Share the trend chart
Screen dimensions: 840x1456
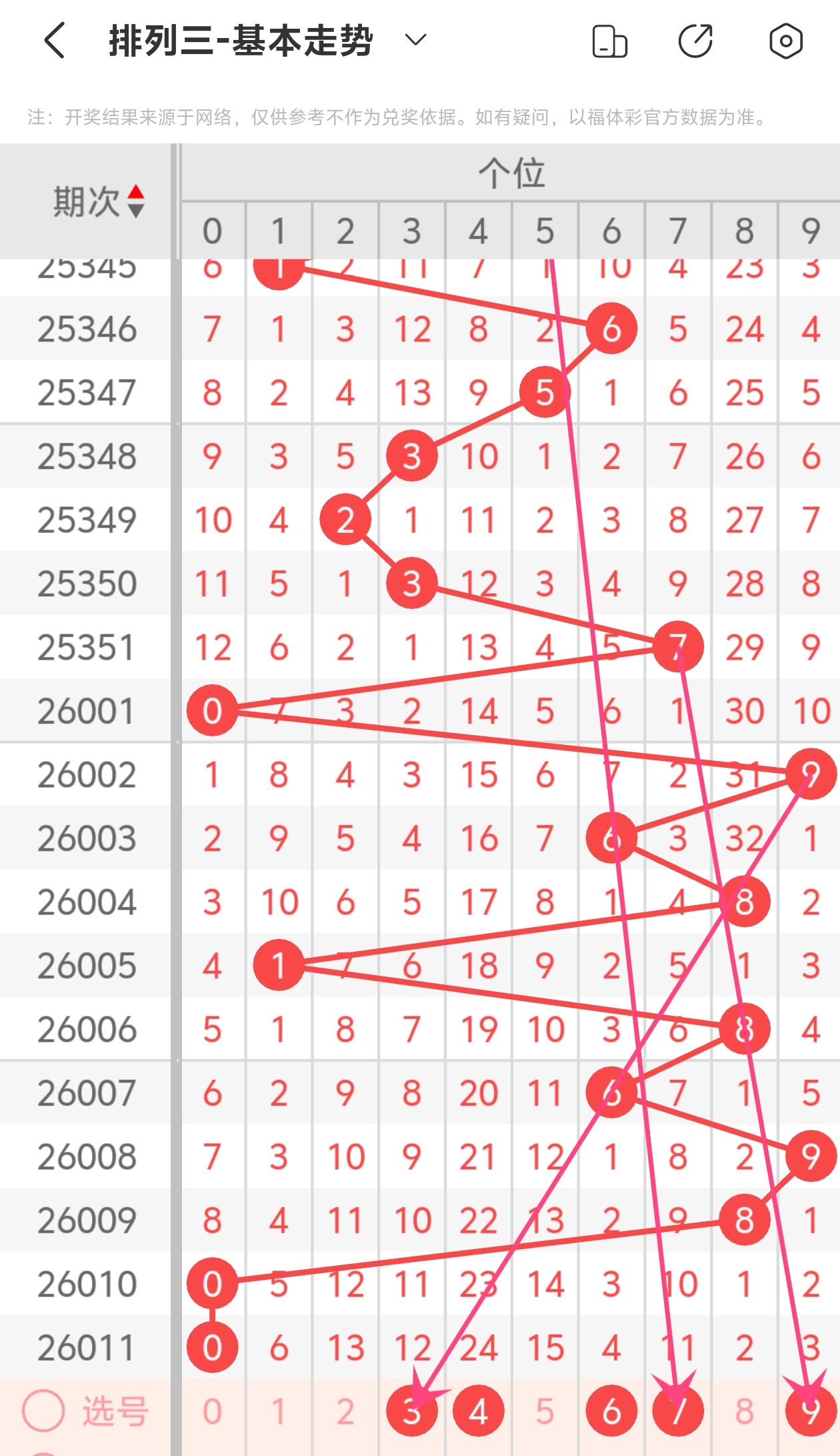click(695, 41)
